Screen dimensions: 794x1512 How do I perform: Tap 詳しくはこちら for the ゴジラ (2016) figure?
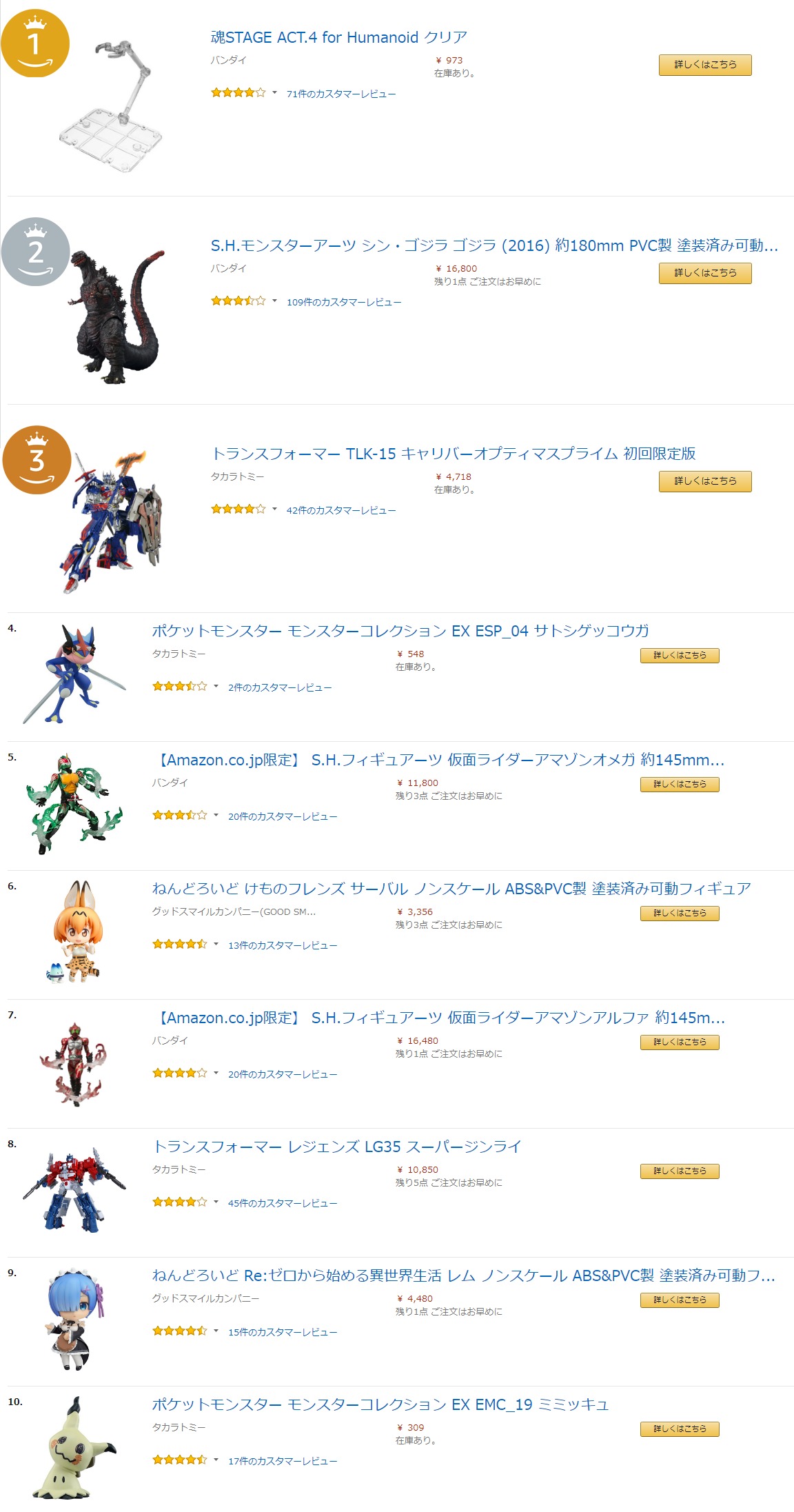tap(704, 273)
